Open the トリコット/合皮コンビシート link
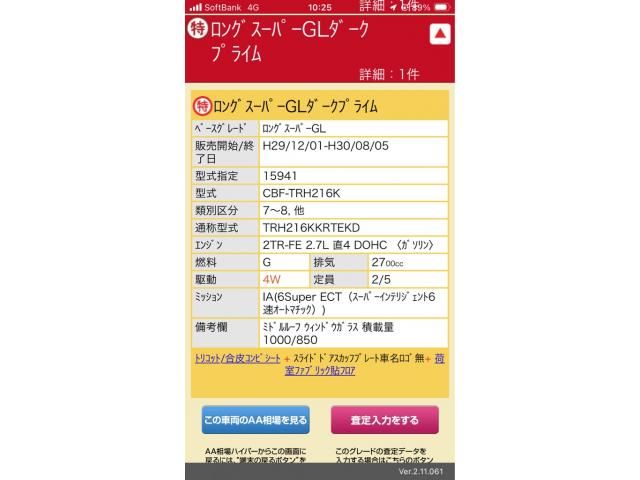 coord(237,359)
